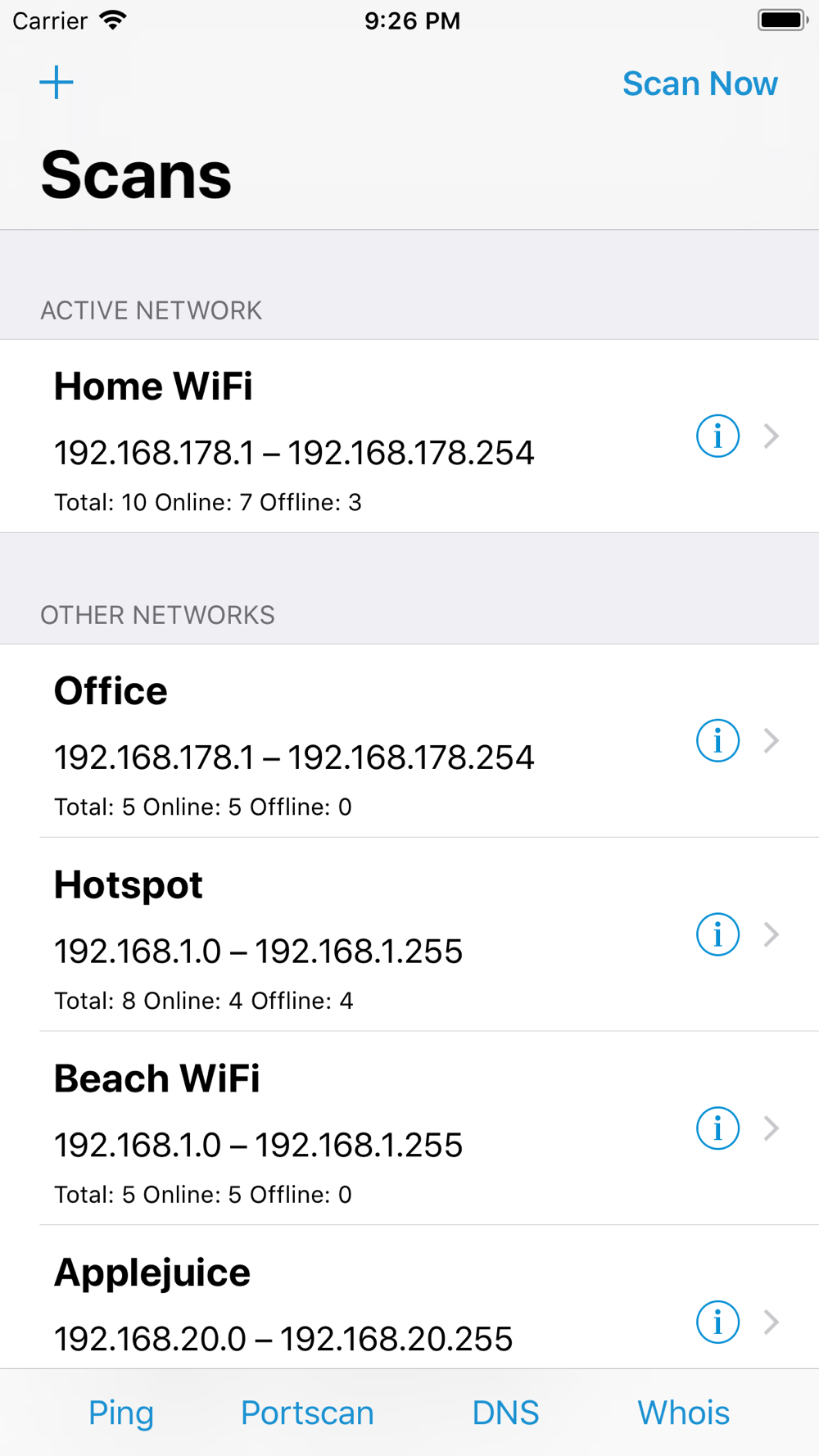819x1456 pixels.
Task: Open the Portscan tool
Action: point(307,1413)
